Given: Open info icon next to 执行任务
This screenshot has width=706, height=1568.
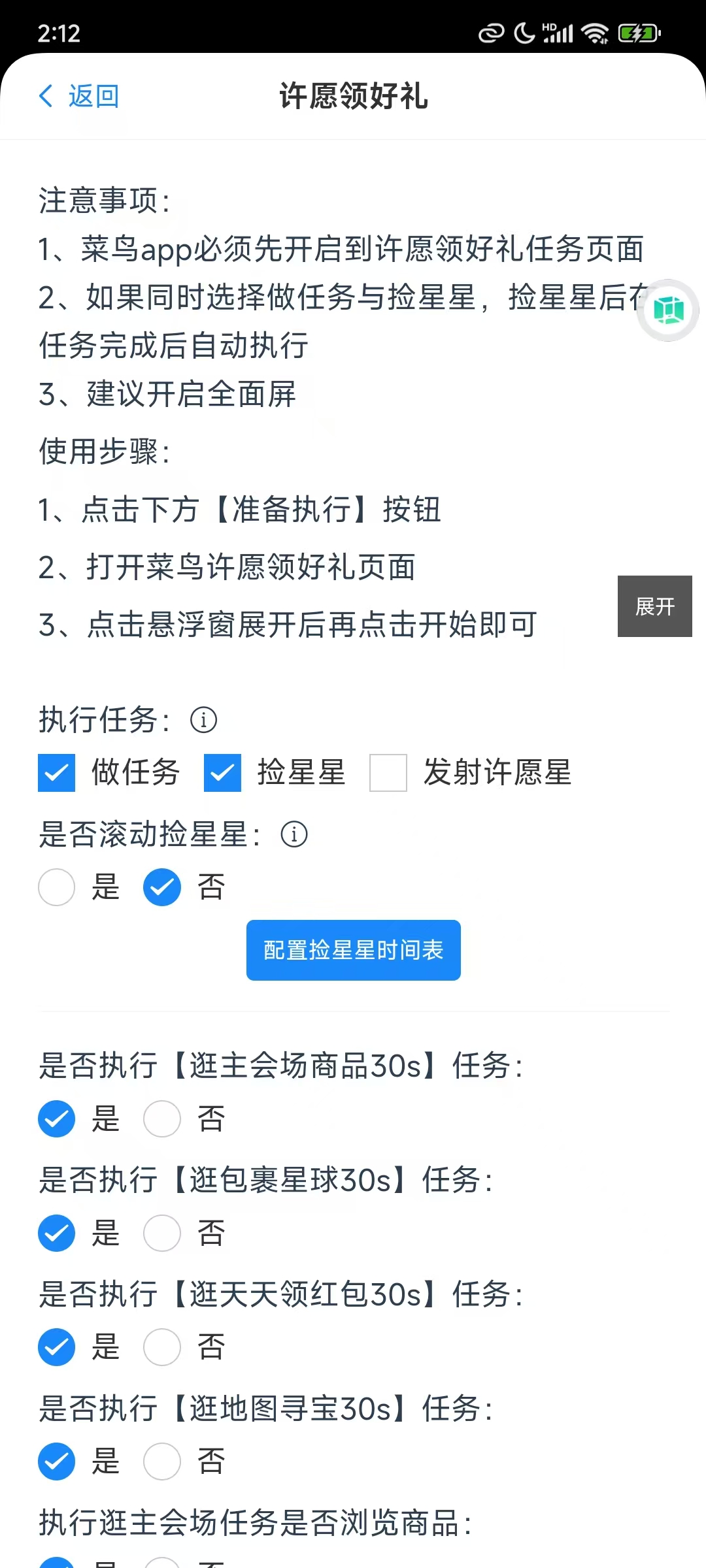Looking at the screenshot, I should pyautogui.click(x=203, y=720).
